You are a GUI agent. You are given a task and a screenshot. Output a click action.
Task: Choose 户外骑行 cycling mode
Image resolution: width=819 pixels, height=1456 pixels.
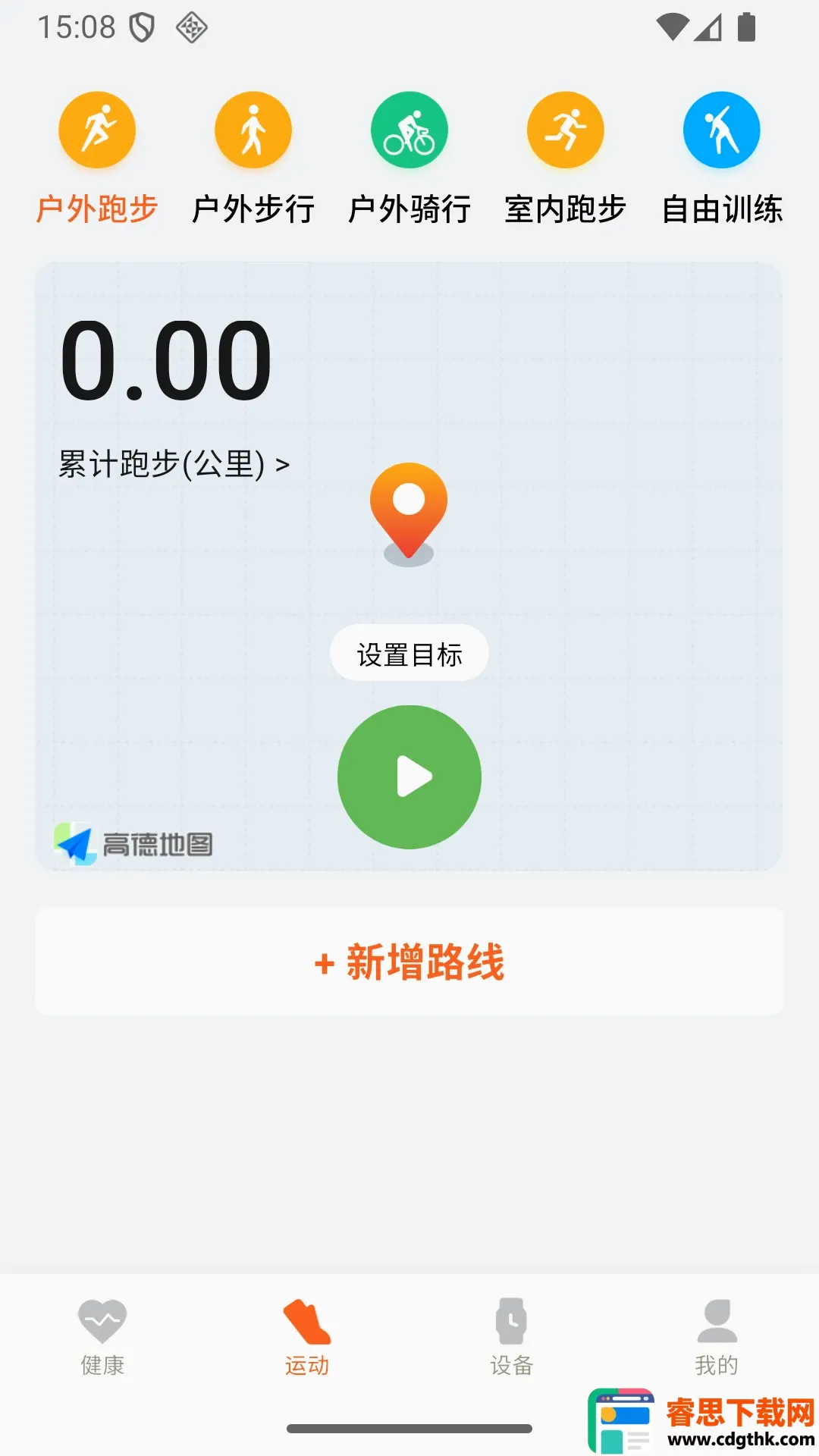click(x=409, y=159)
